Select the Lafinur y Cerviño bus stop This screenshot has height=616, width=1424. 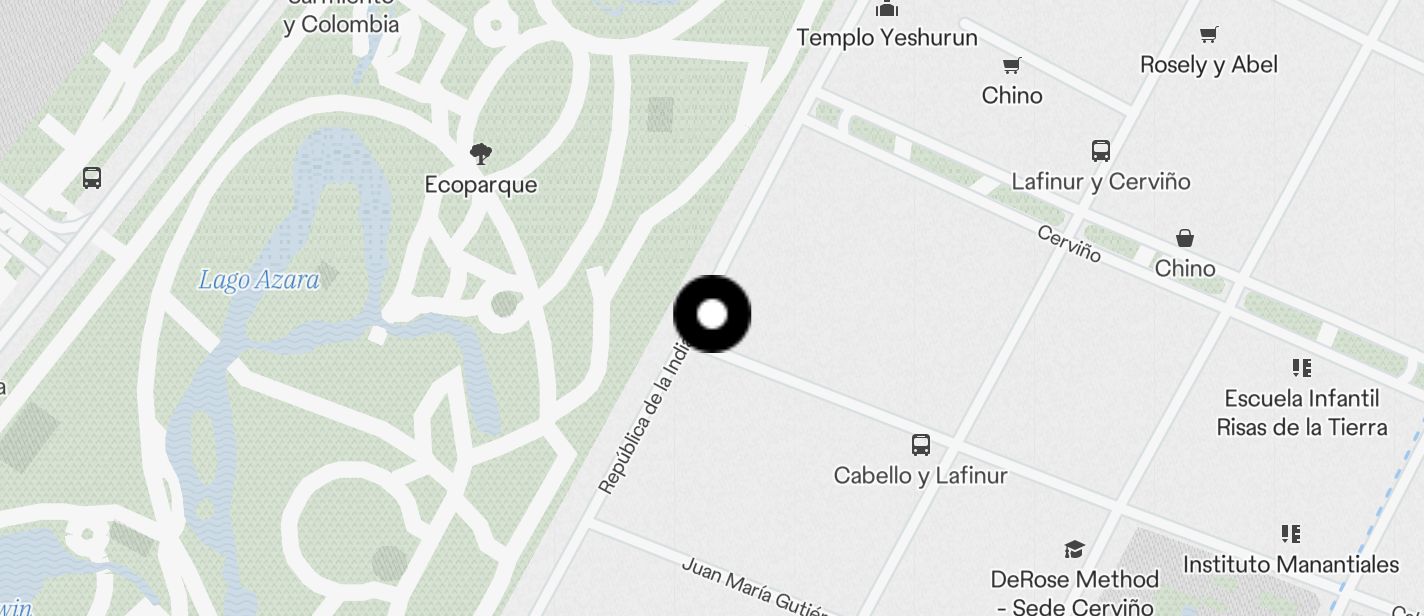1101,152
